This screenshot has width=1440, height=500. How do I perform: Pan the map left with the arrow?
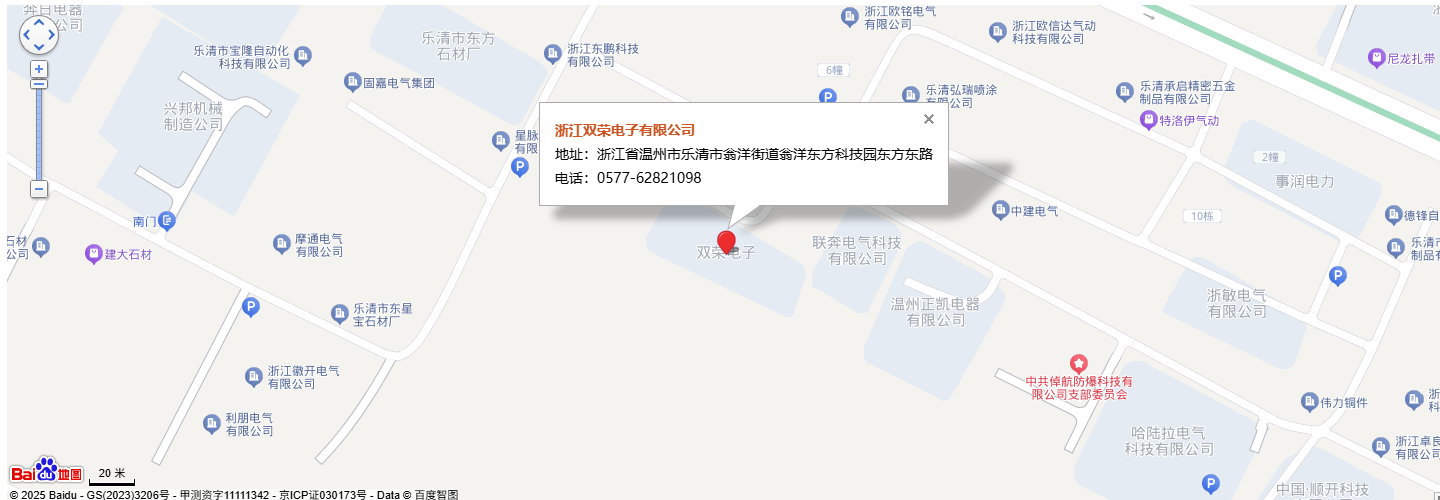(26, 34)
